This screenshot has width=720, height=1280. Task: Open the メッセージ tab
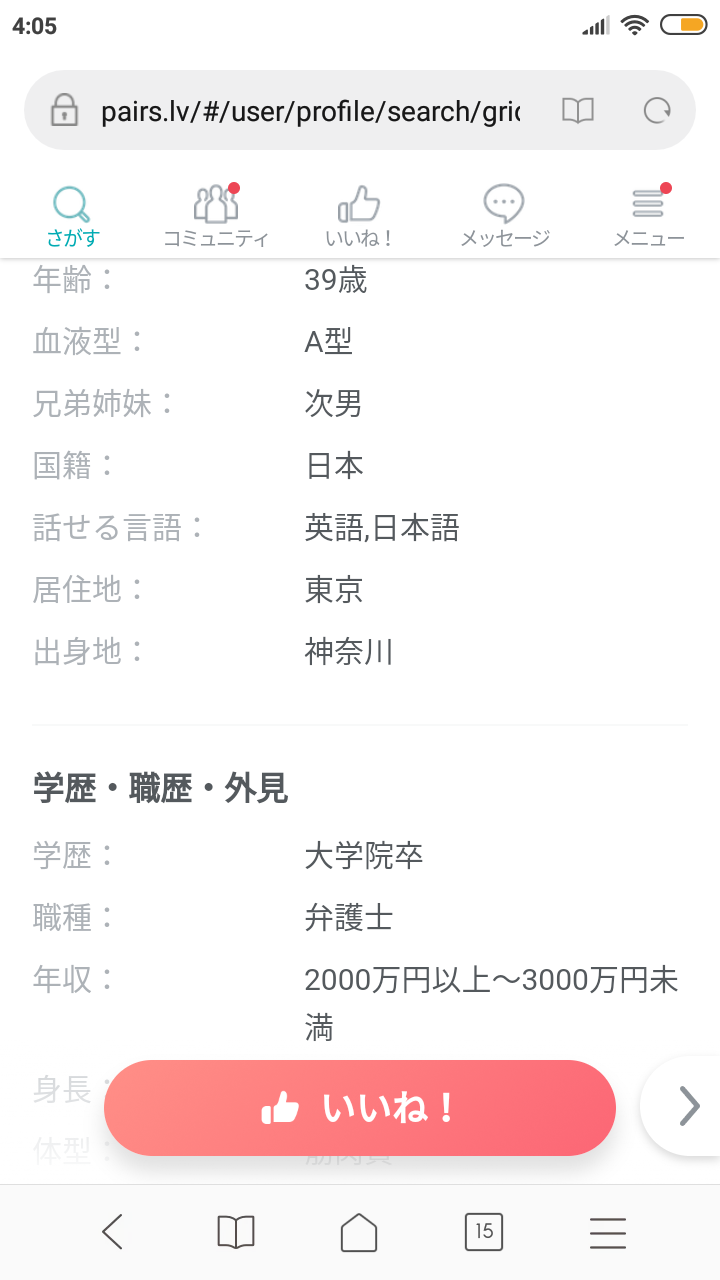504,217
